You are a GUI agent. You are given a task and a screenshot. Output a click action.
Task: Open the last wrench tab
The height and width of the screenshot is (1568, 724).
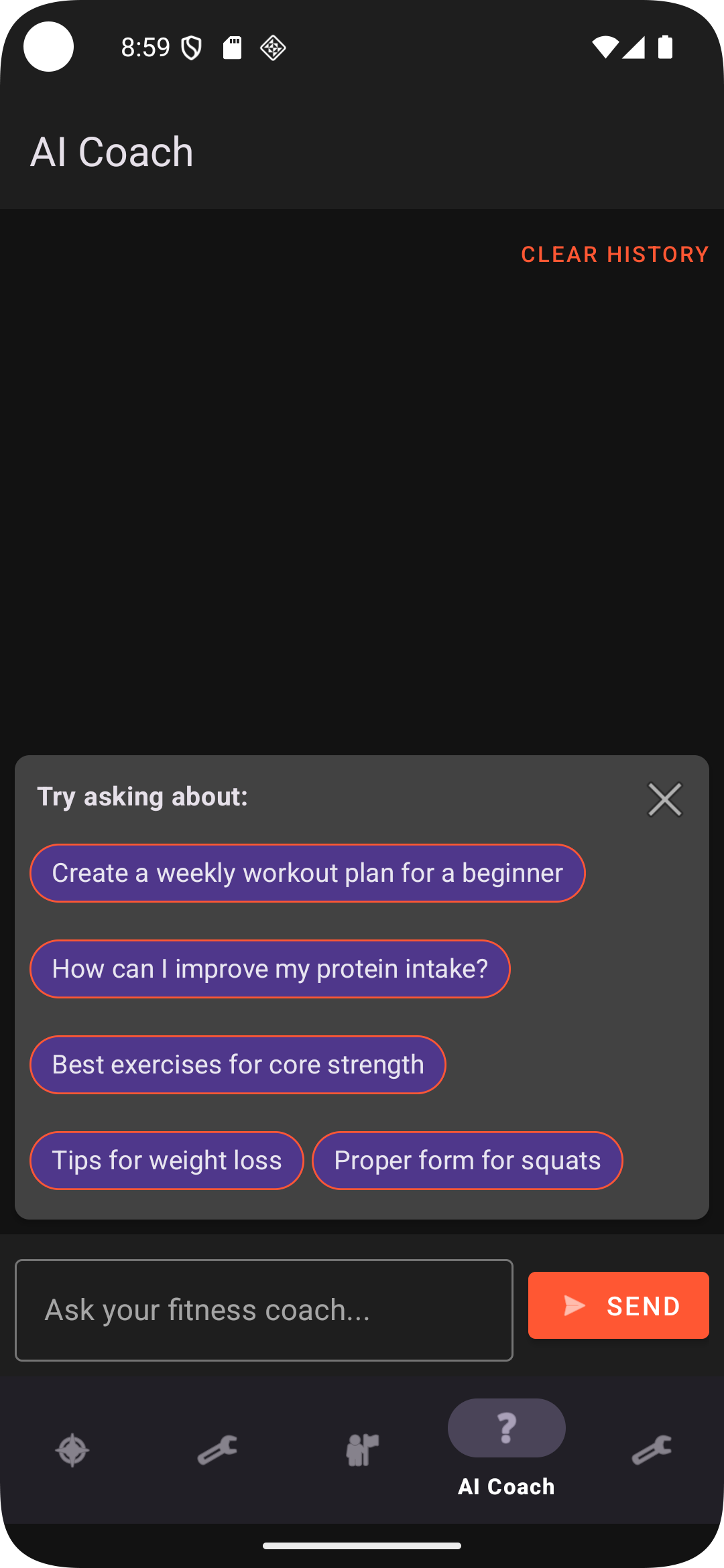(x=652, y=1451)
